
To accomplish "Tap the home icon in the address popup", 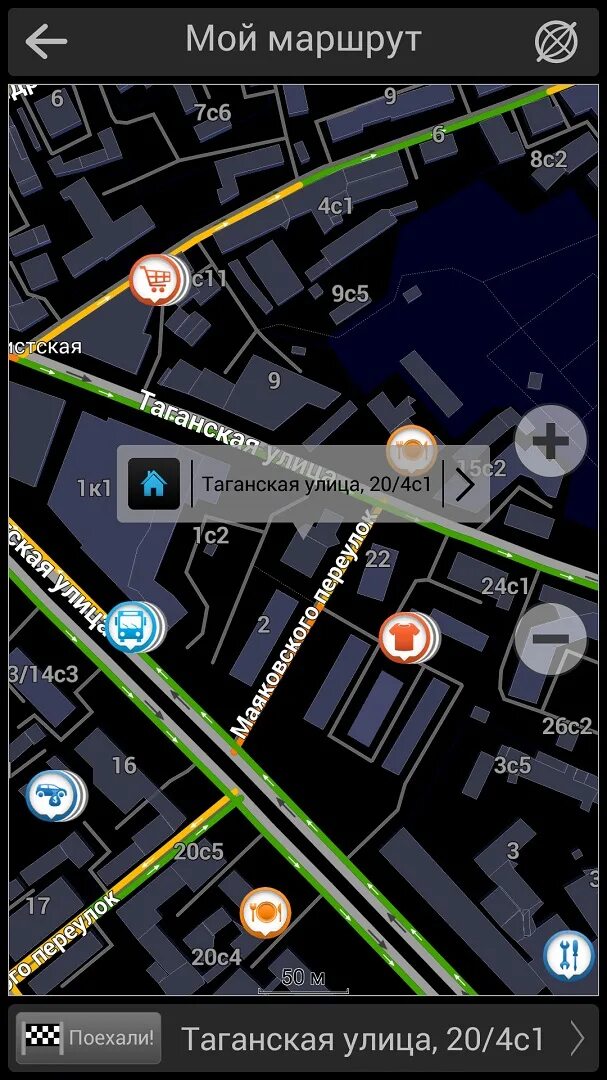I will (154, 485).
